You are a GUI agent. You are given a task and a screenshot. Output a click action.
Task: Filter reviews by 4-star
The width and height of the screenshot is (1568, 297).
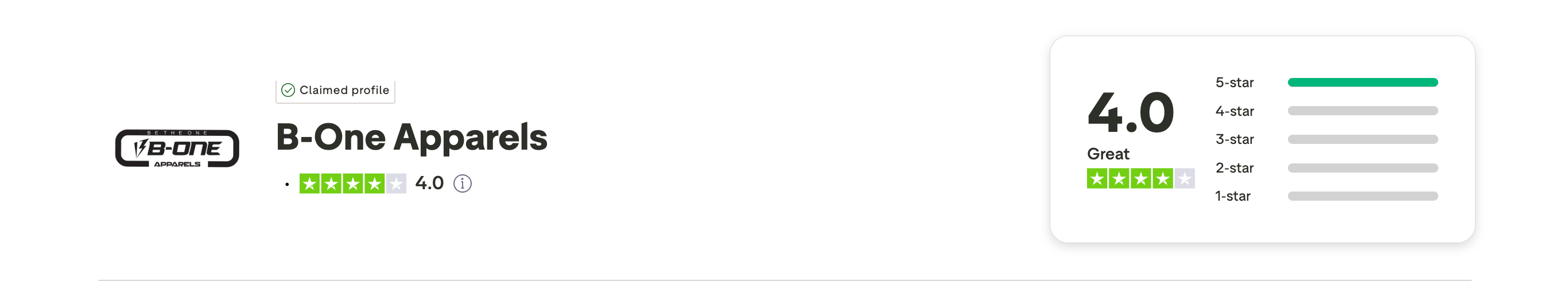point(1326,111)
